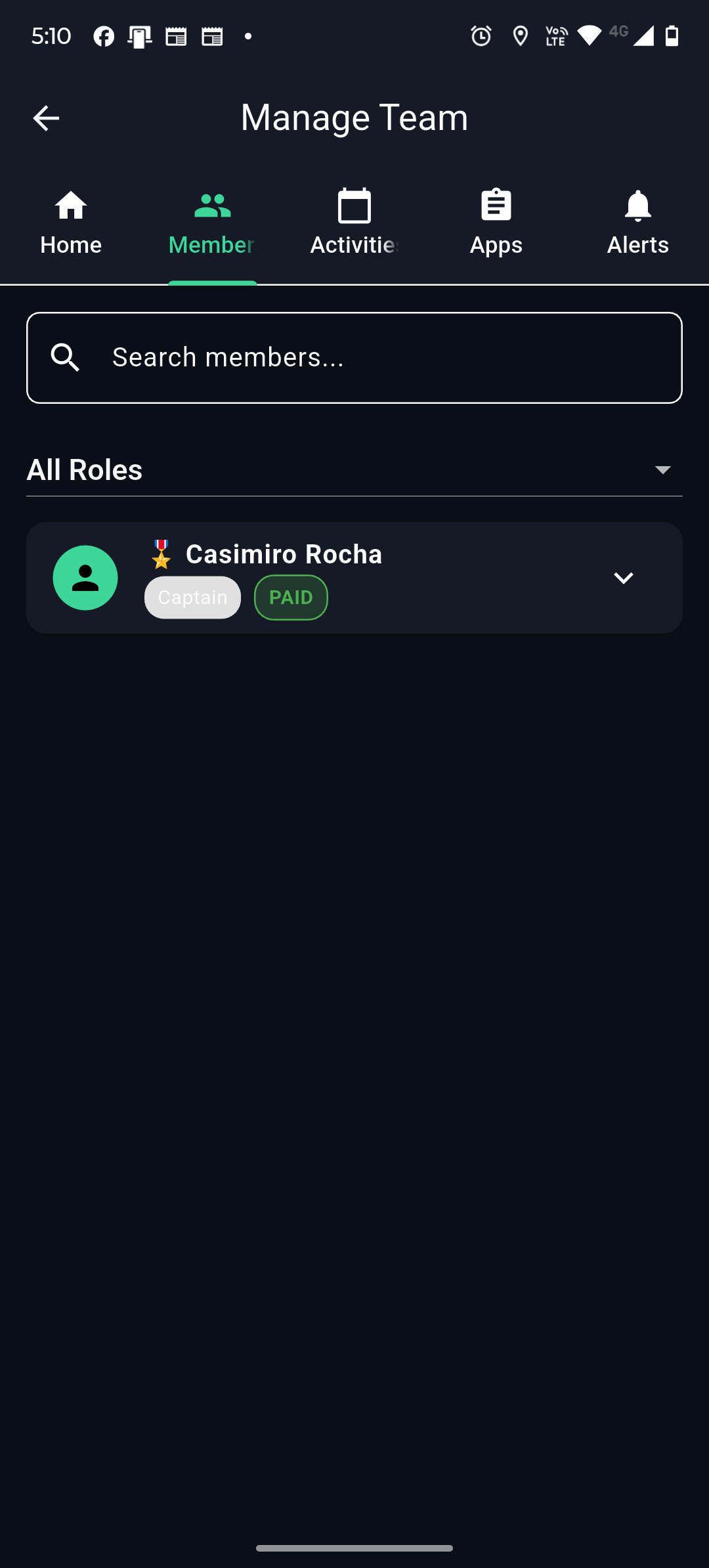The image size is (709, 1568).
Task: Open the Alerts bell icon
Action: tap(637, 205)
